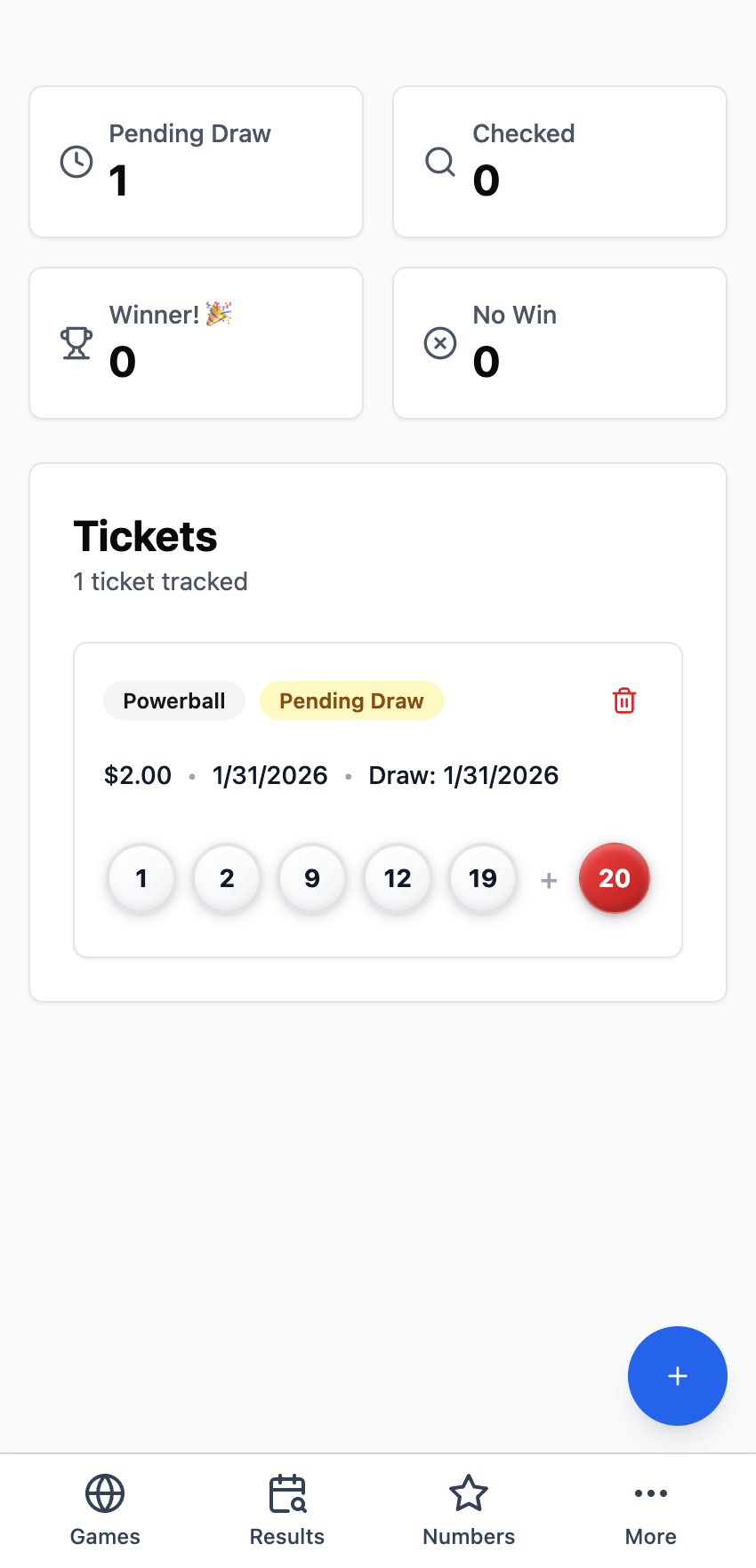Click the trophy icon on Winner card
Image resolution: width=756 pixels, height=1568 pixels.
tap(76, 343)
